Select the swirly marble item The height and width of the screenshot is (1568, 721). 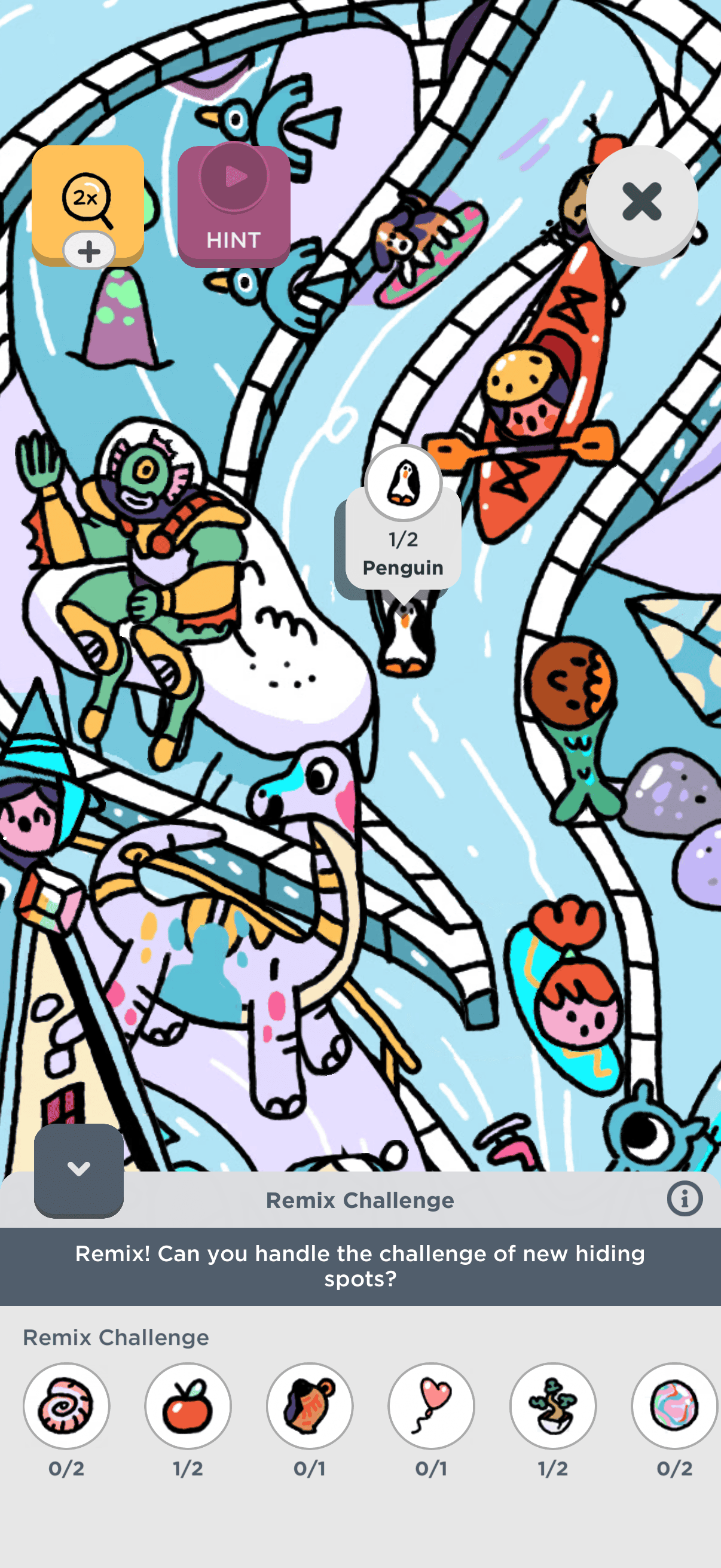click(674, 1406)
